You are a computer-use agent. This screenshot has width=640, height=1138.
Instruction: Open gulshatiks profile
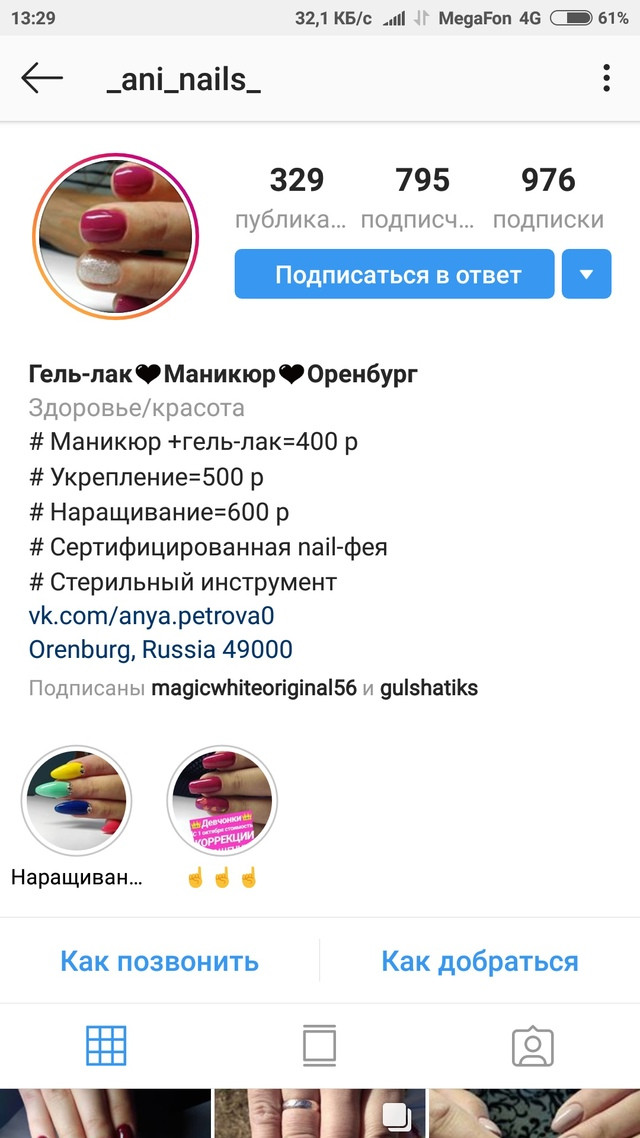pyautogui.click(x=429, y=688)
